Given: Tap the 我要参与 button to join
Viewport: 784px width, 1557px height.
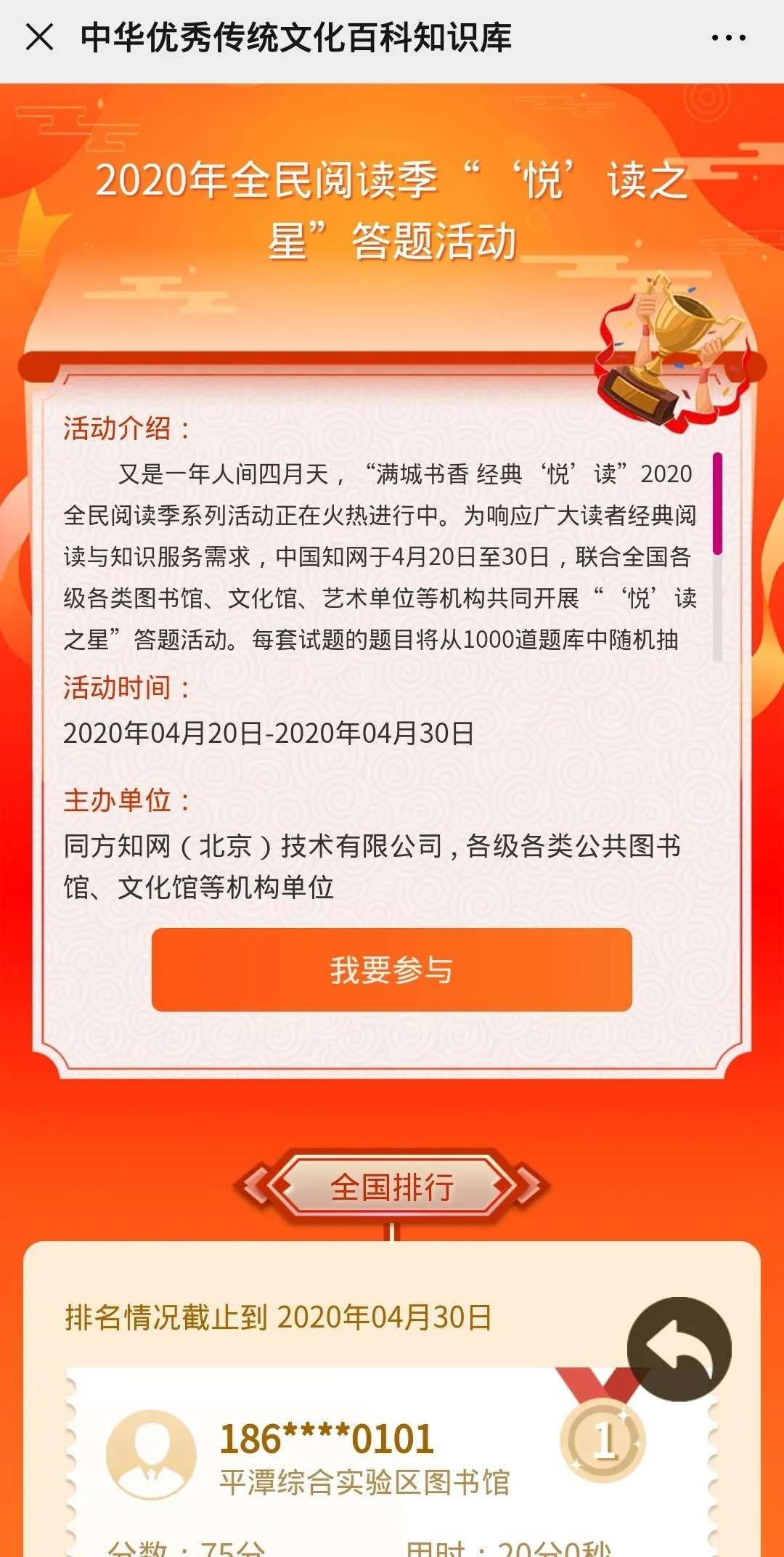Looking at the screenshot, I should 391,969.
